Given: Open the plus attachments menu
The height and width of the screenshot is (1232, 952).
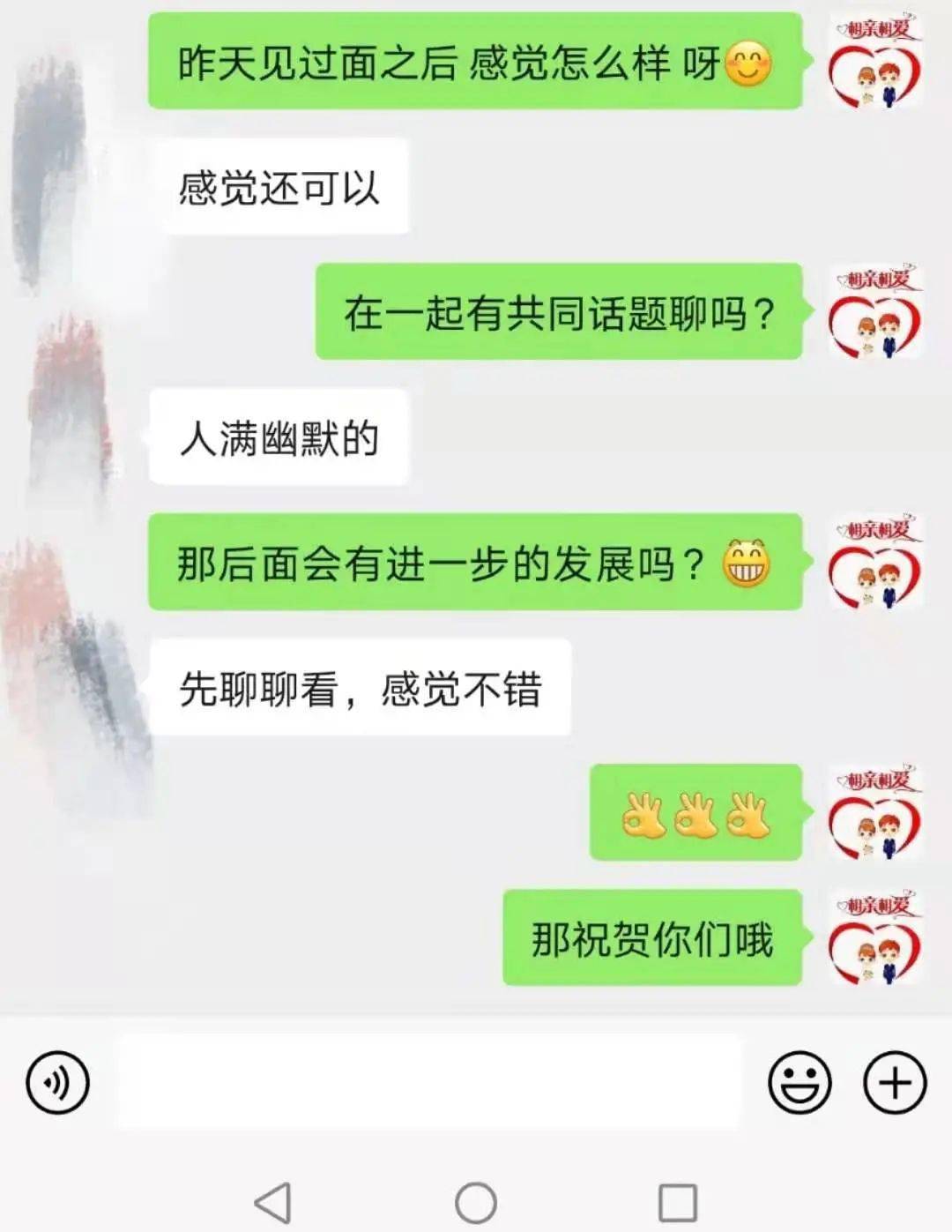Looking at the screenshot, I should (x=895, y=1082).
